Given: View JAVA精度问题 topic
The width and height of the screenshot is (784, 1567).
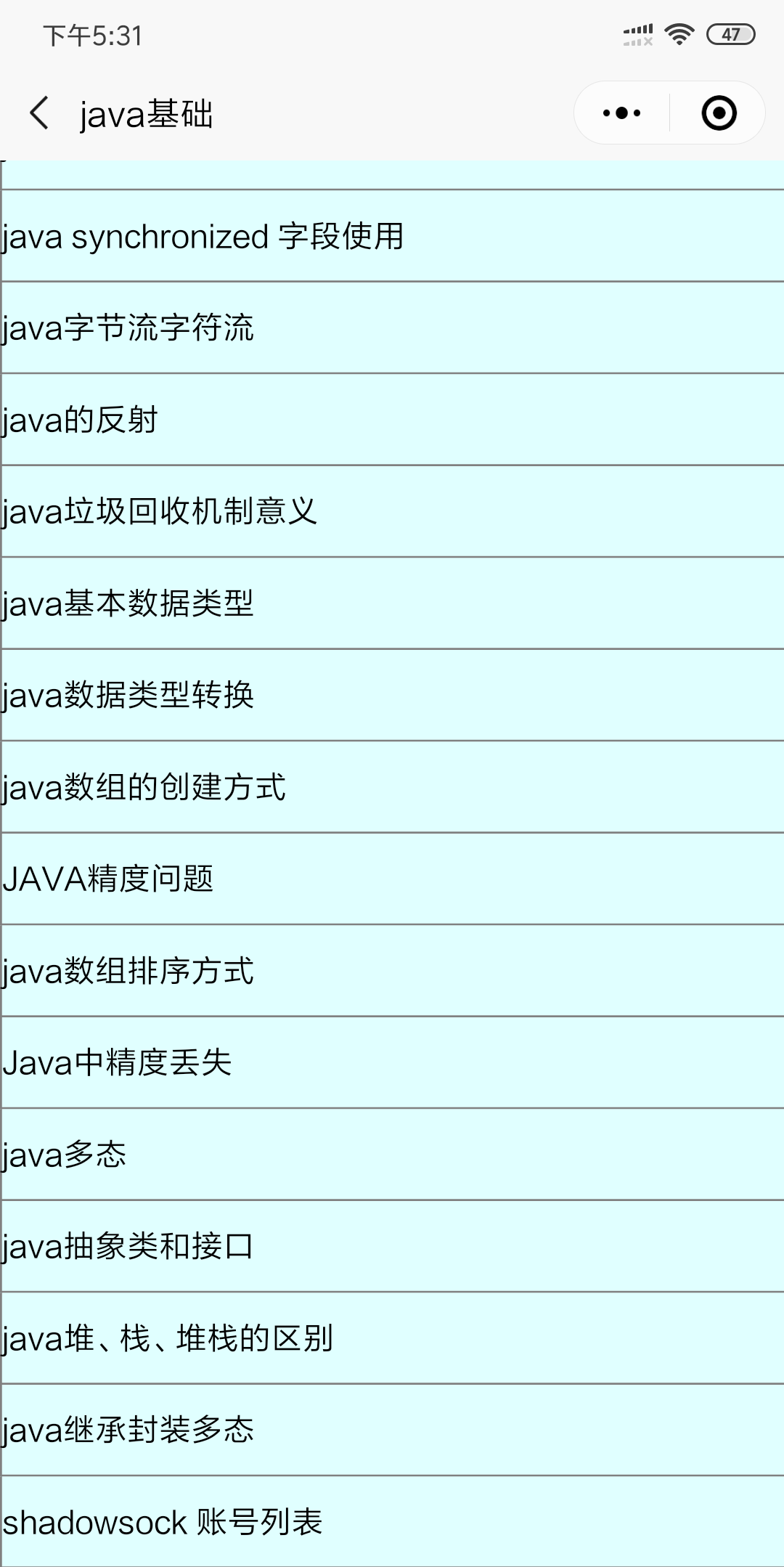Looking at the screenshot, I should 108,879.
